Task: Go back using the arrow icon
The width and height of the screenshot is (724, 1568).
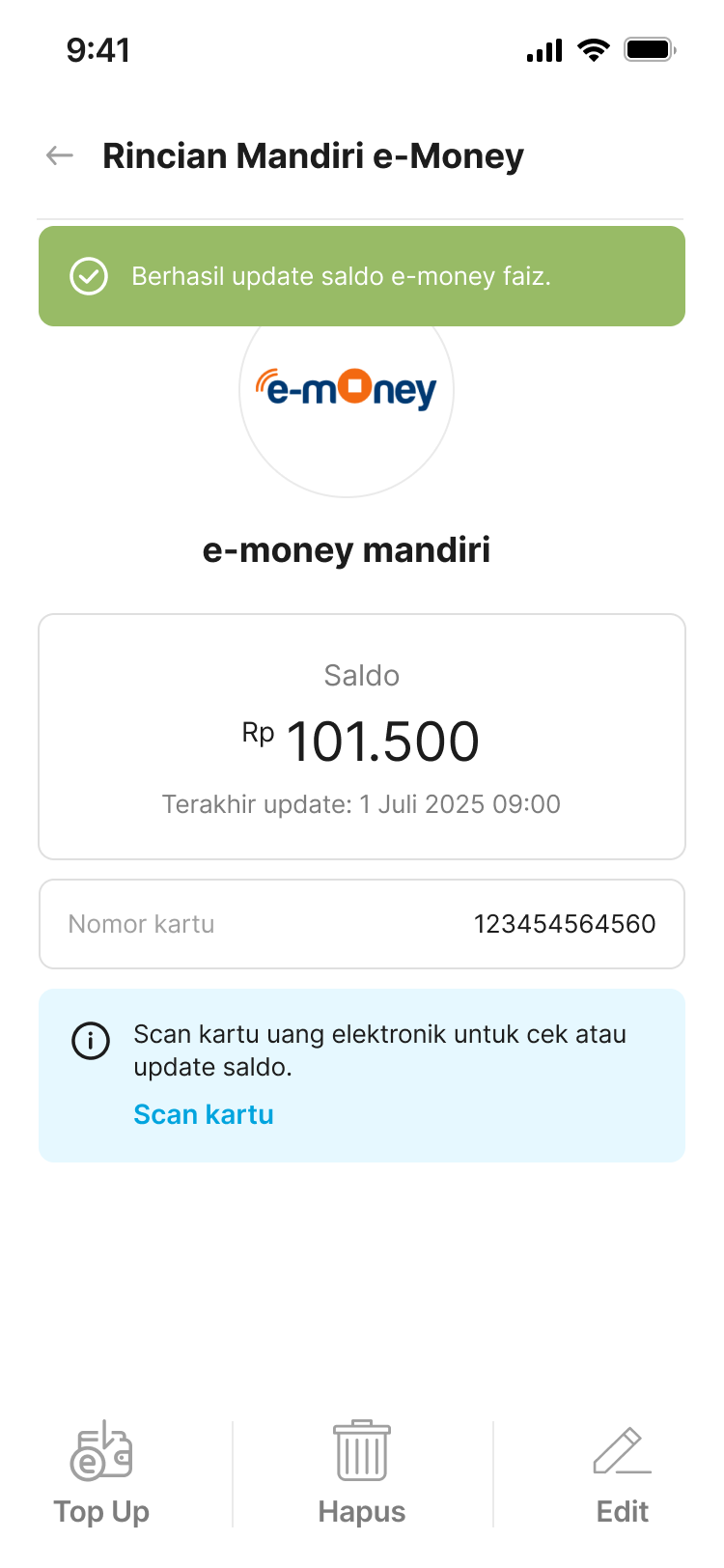Action: pos(60,155)
